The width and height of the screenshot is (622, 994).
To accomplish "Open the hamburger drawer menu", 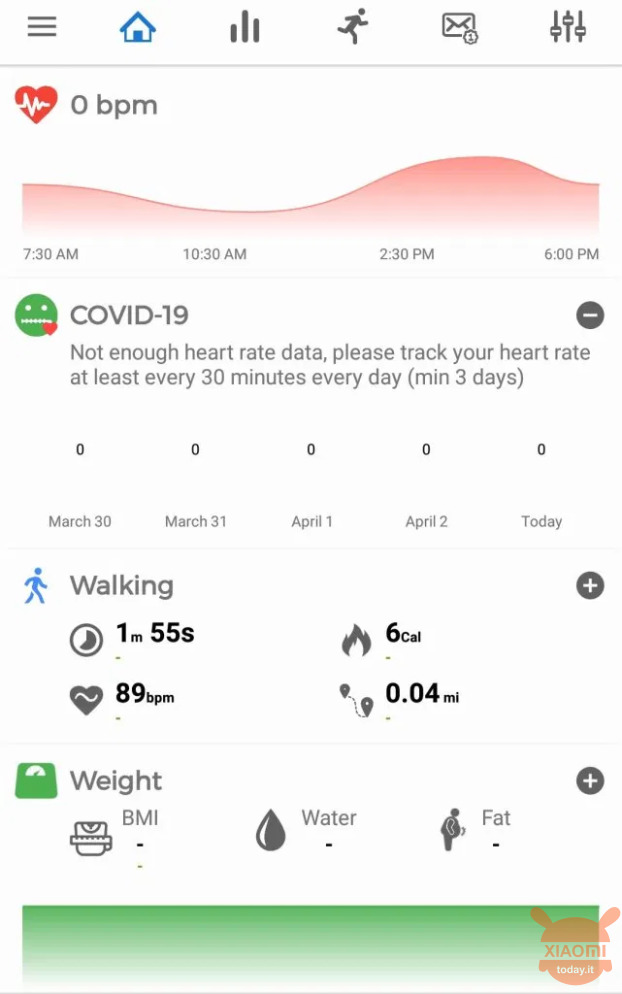I will [42, 27].
